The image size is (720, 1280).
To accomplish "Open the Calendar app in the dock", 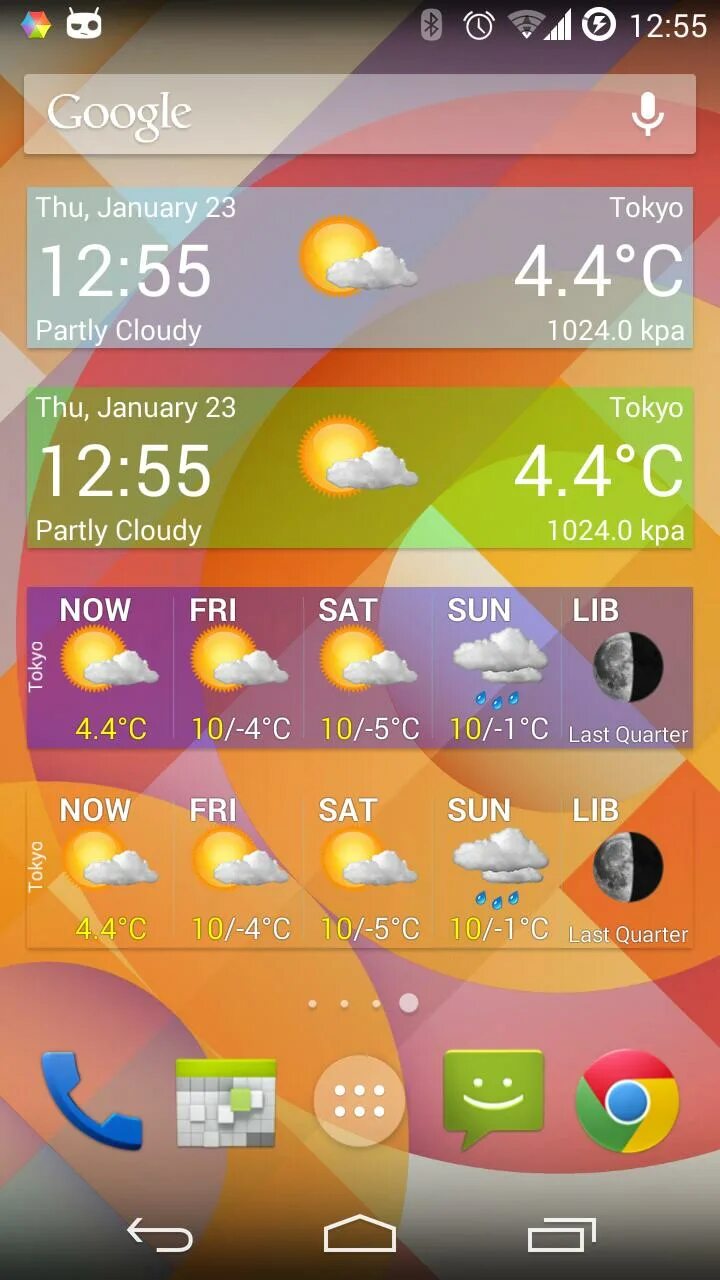I will [226, 1101].
